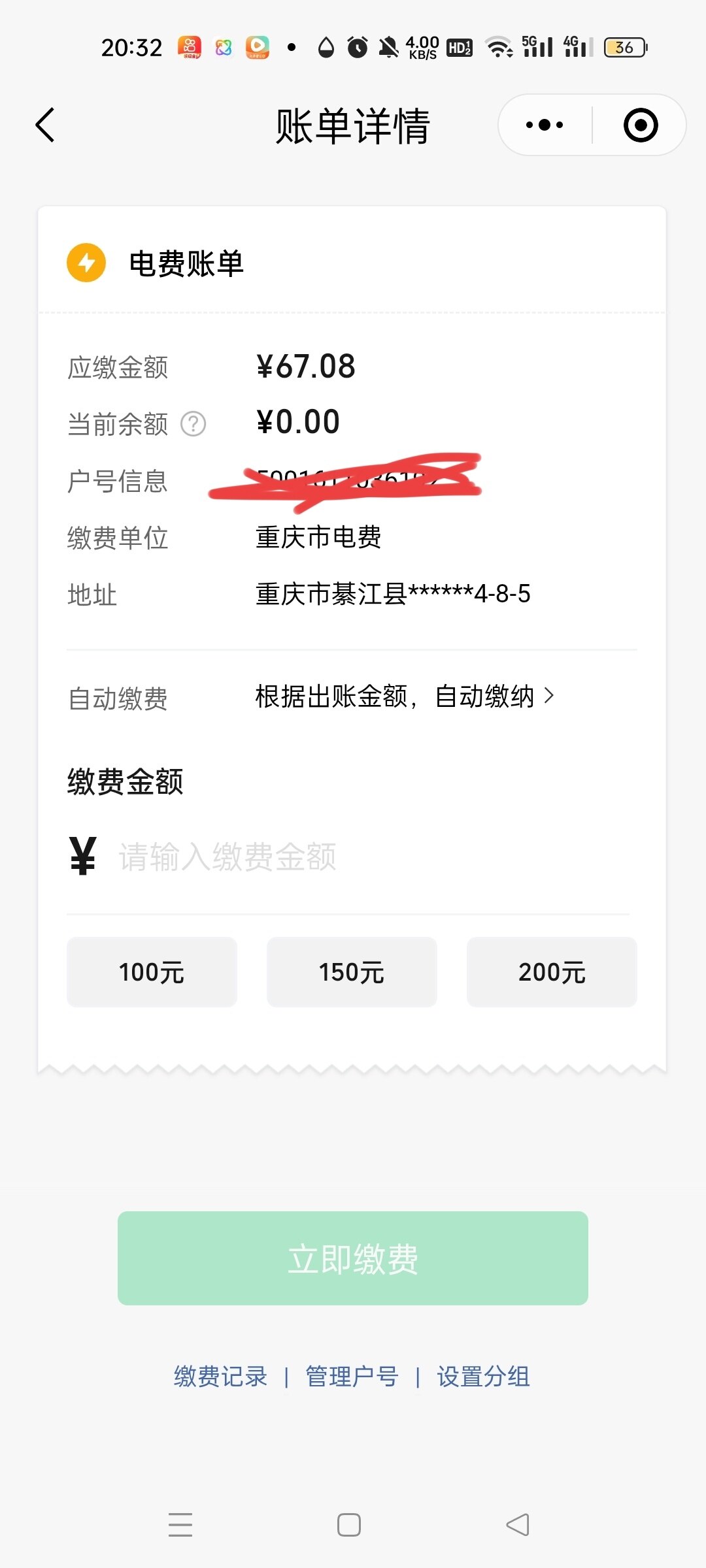The height and width of the screenshot is (1568, 706).
Task: Return to the phone home screen
Action: pyautogui.click(x=349, y=1525)
